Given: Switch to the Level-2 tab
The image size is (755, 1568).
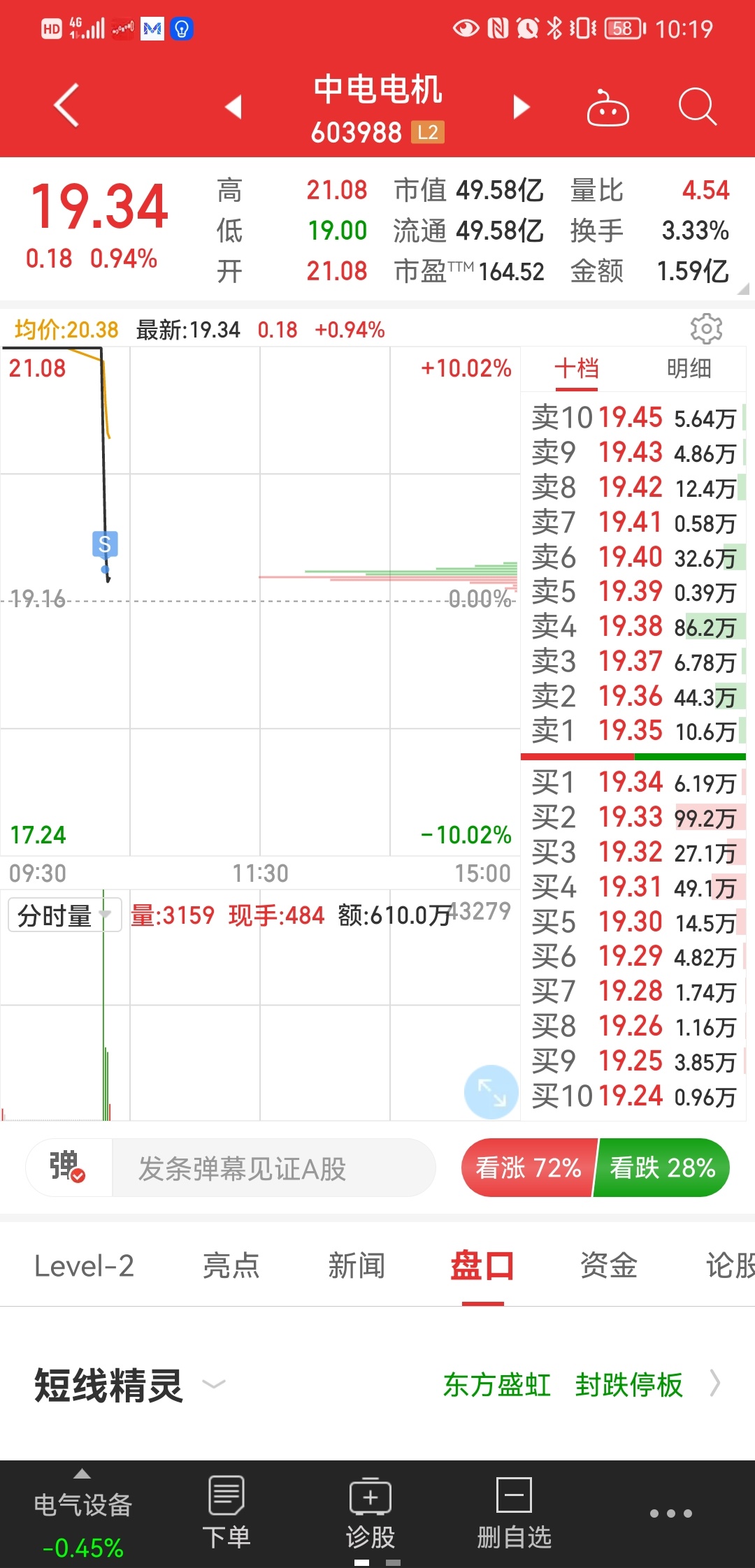Looking at the screenshot, I should tap(84, 1266).
